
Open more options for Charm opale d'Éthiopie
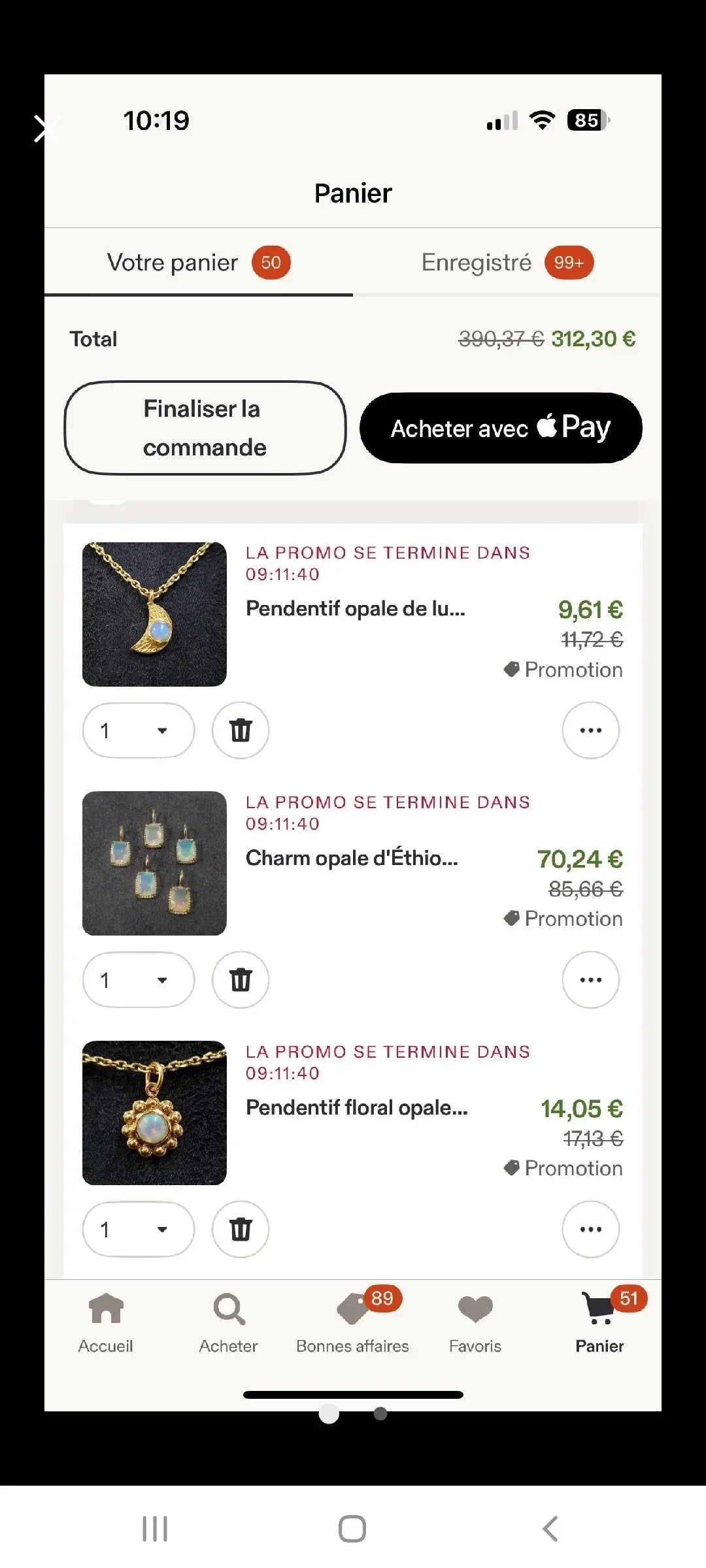pyautogui.click(x=591, y=980)
